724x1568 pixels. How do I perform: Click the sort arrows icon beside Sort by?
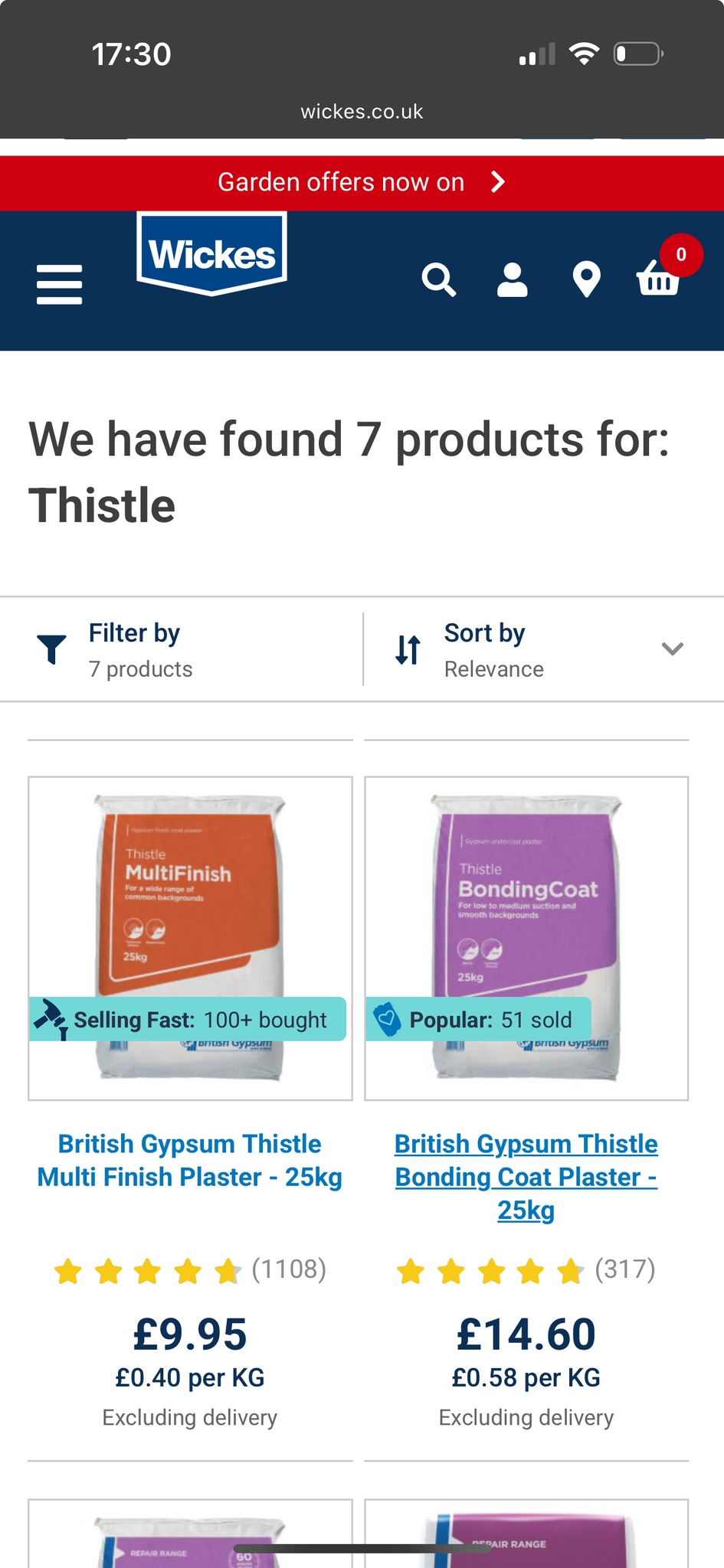[x=408, y=648]
